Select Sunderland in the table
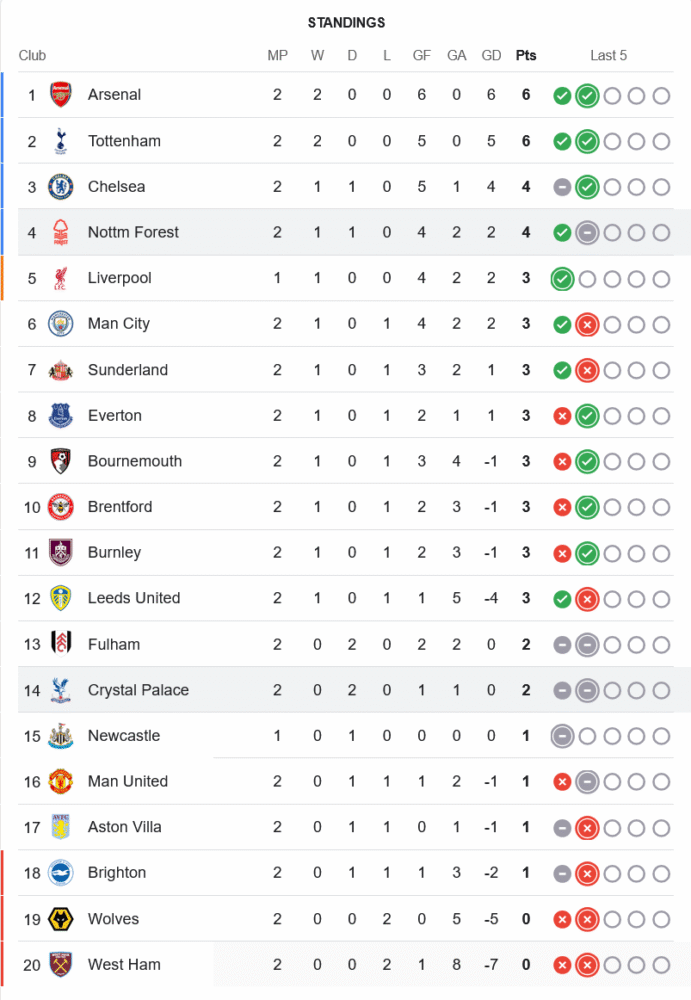The height and width of the screenshot is (1000, 691). click(127, 370)
